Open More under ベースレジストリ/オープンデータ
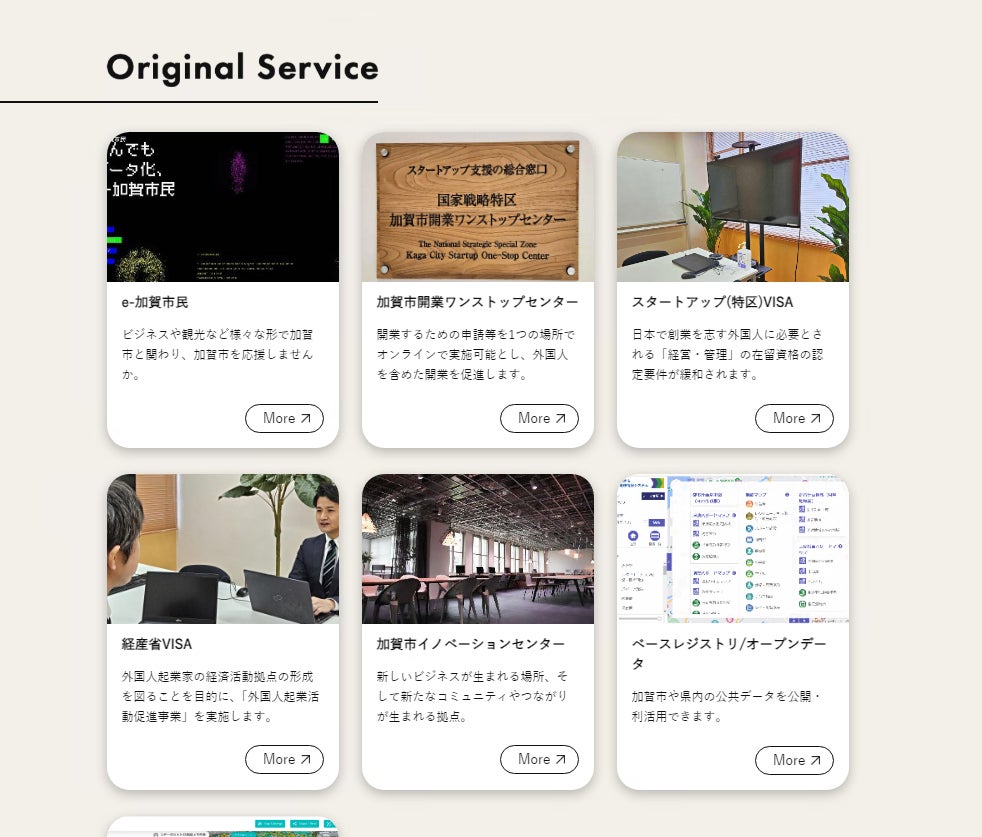This screenshot has height=837, width=982. 794,760
